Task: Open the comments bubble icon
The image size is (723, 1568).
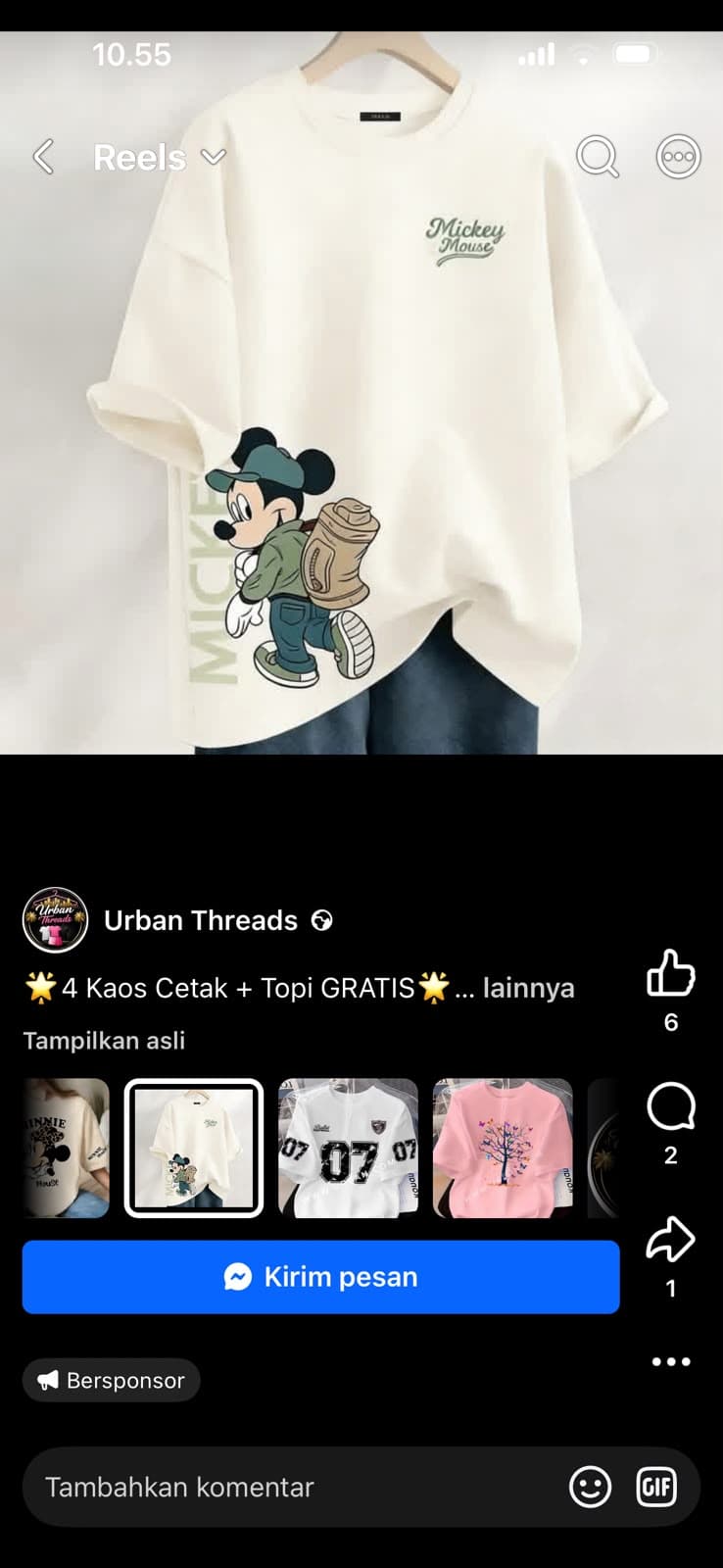Action: pos(671,1107)
